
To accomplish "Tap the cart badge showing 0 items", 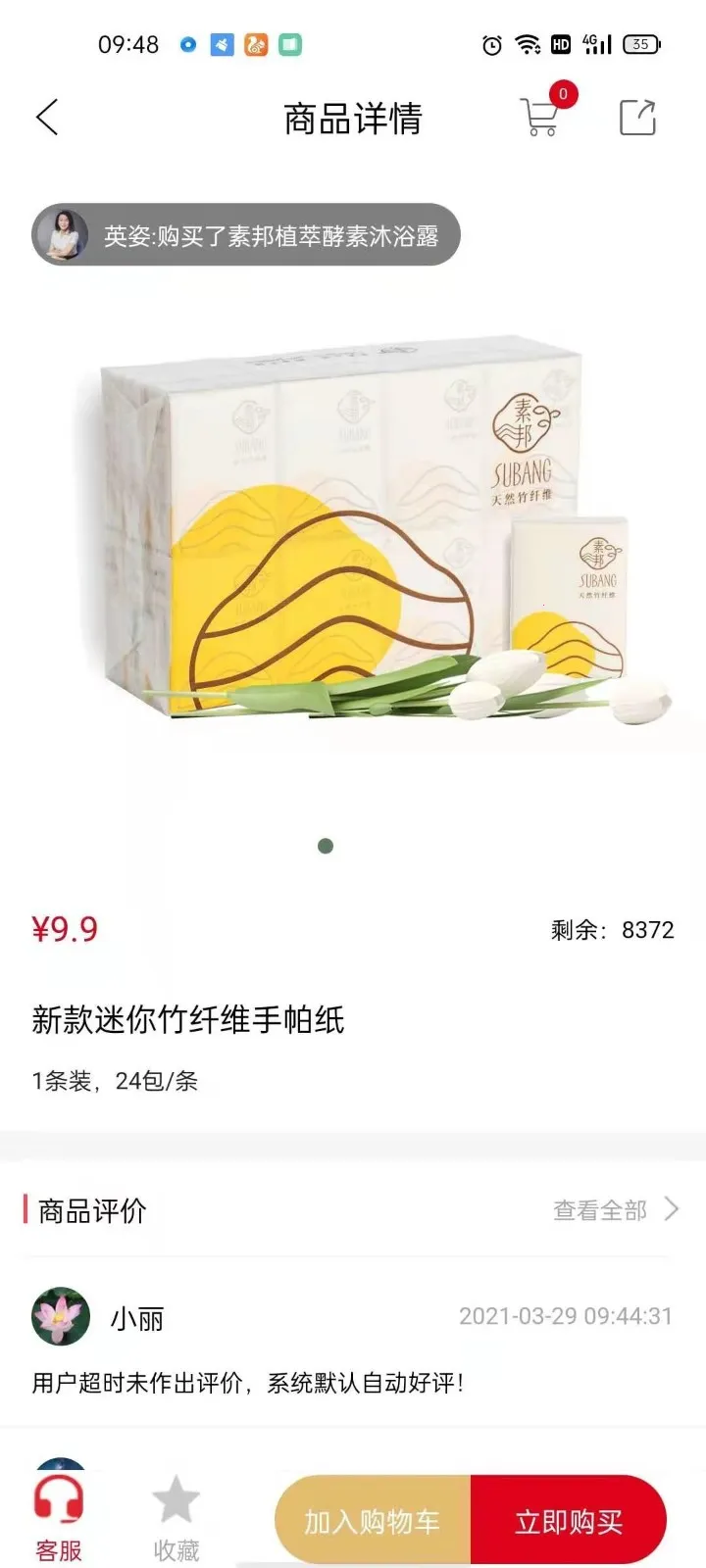I will [x=563, y=95].
